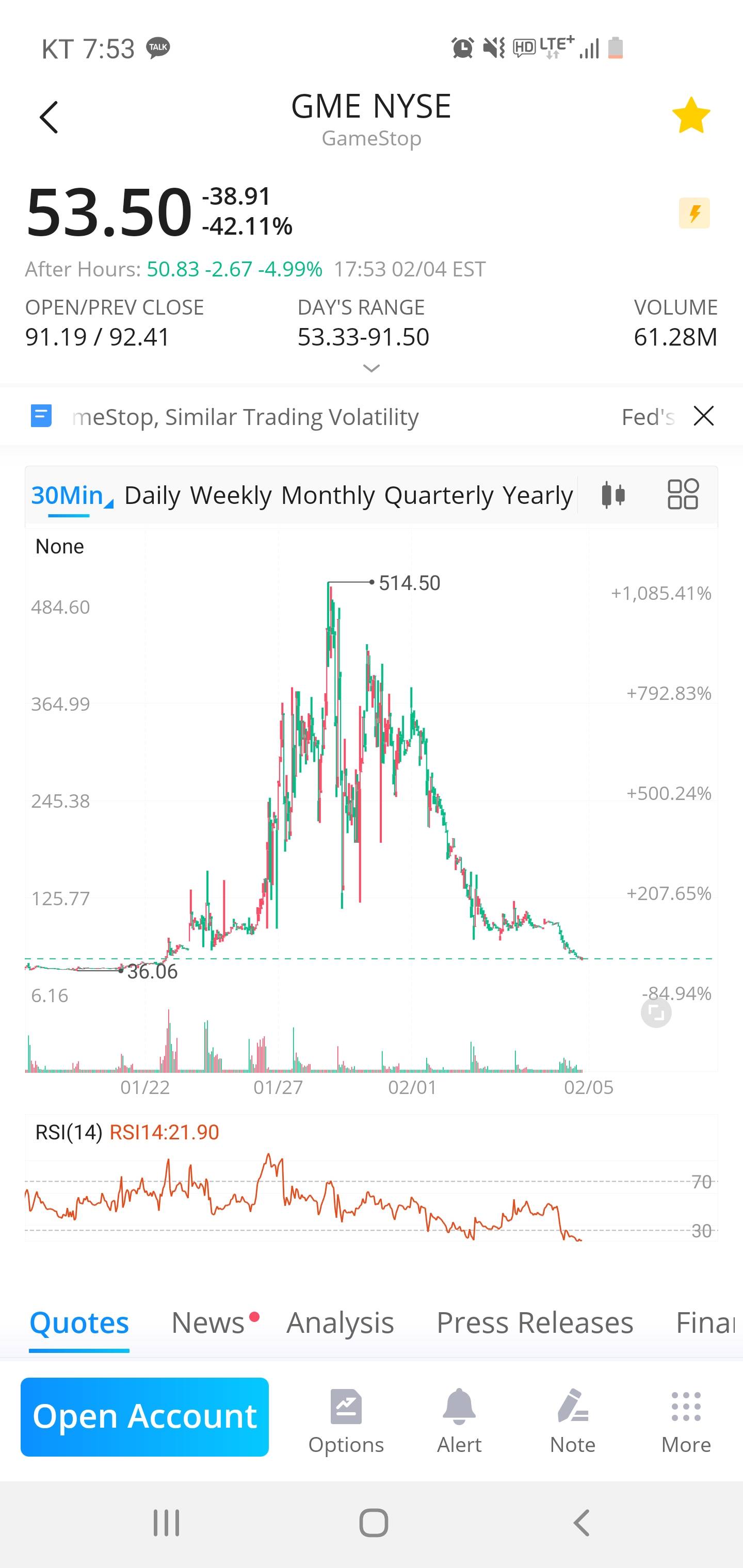
Task: Switch chart to Monthly
Action: tap(328, 496)
